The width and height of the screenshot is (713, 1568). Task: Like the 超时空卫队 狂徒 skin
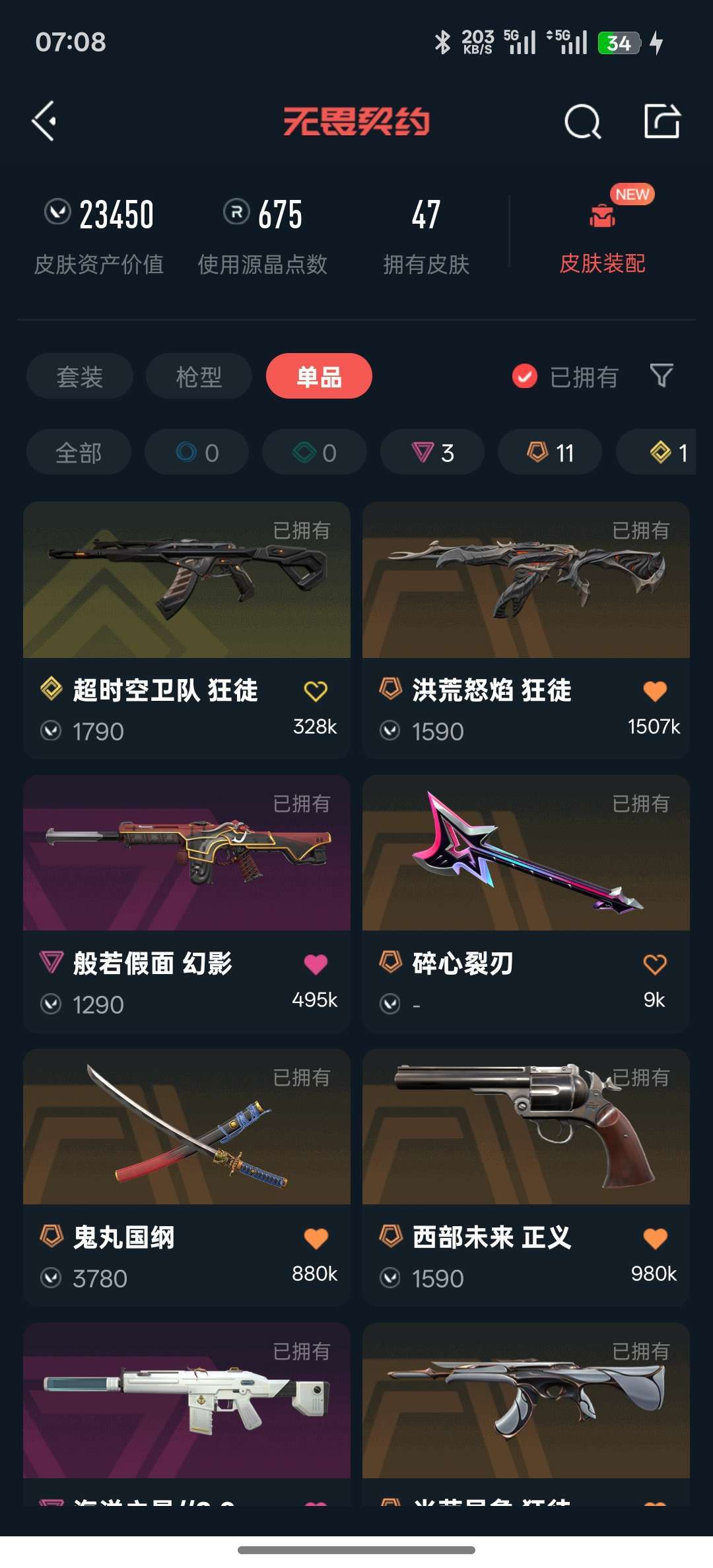[x=316, y=691]
